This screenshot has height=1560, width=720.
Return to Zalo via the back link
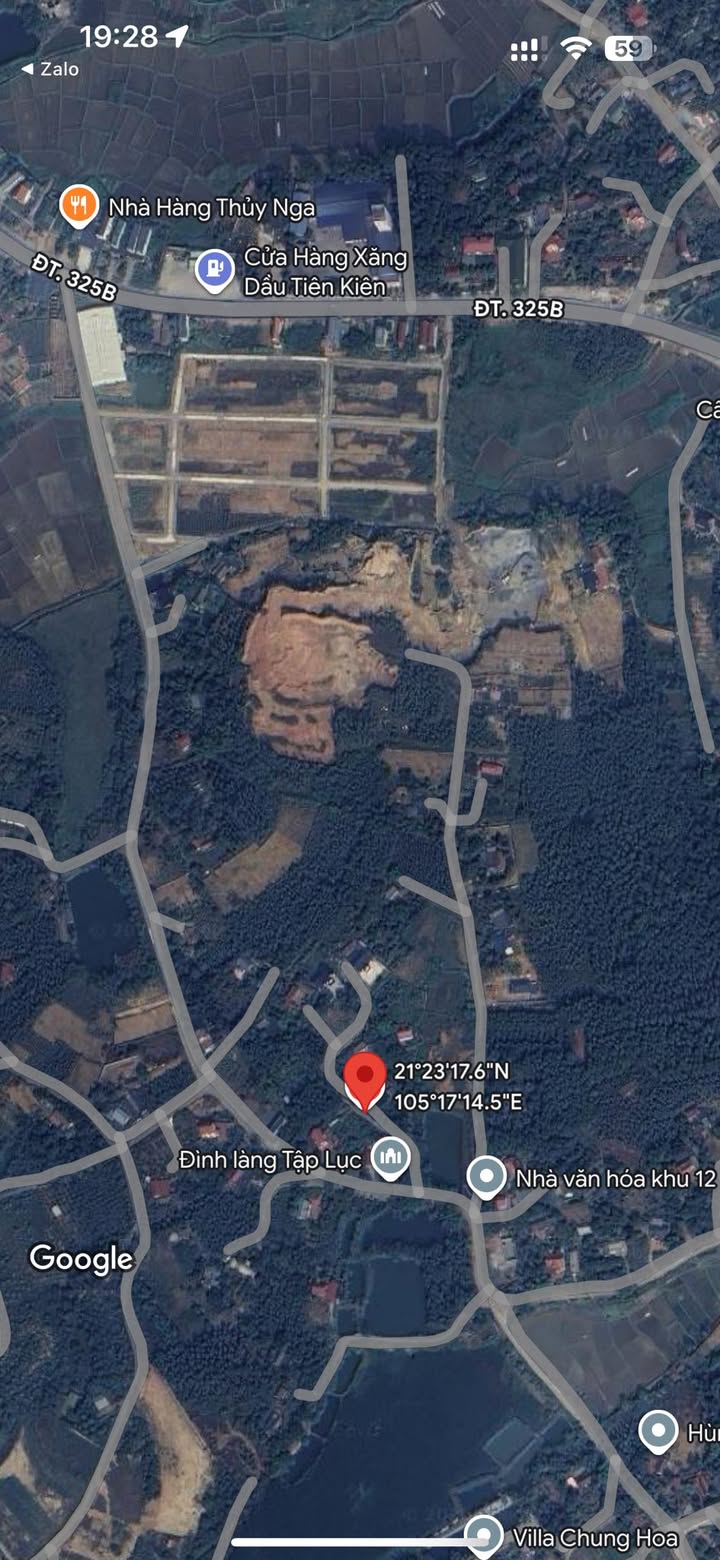pyautogui.click(x=50, y=69)
